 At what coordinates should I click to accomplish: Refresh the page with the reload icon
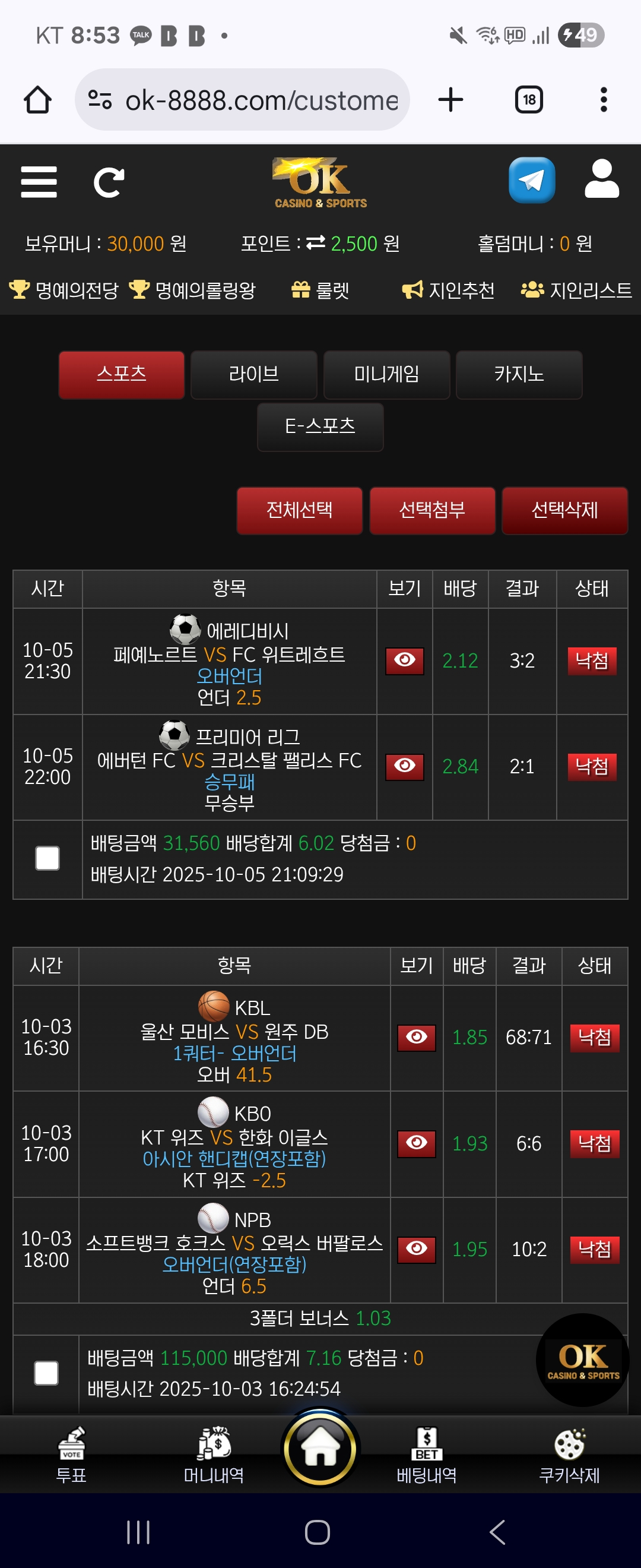[x=109, y=182]
